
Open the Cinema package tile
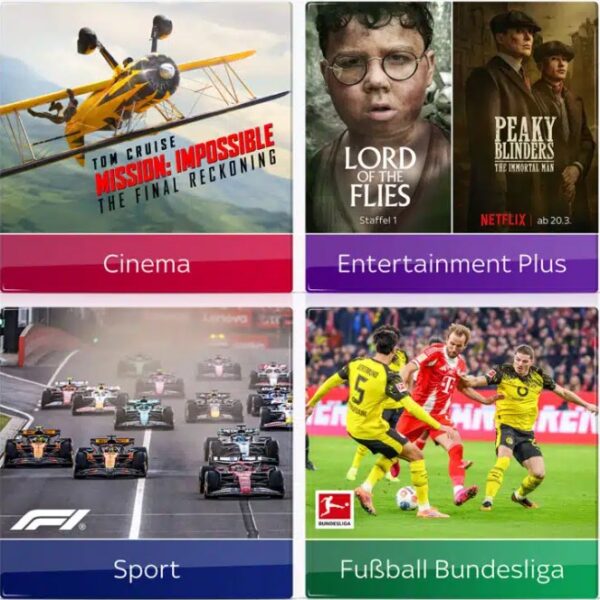[x=146, y=263]
